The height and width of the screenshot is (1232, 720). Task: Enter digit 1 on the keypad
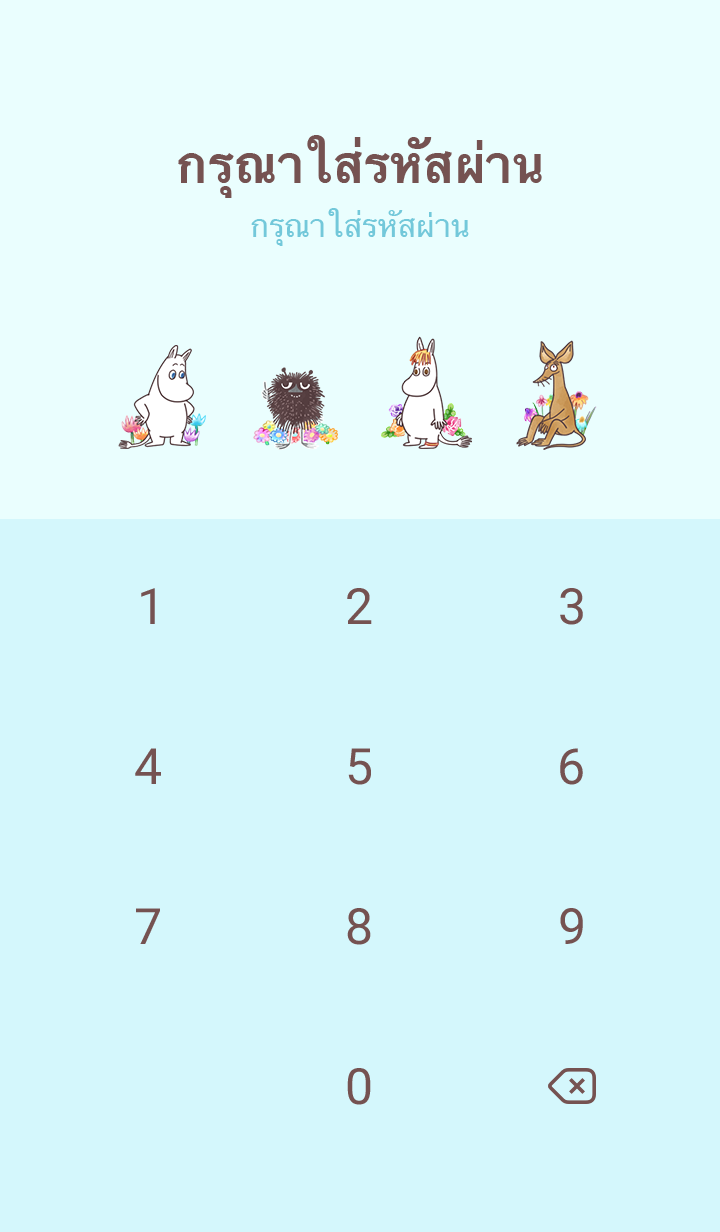149,607
